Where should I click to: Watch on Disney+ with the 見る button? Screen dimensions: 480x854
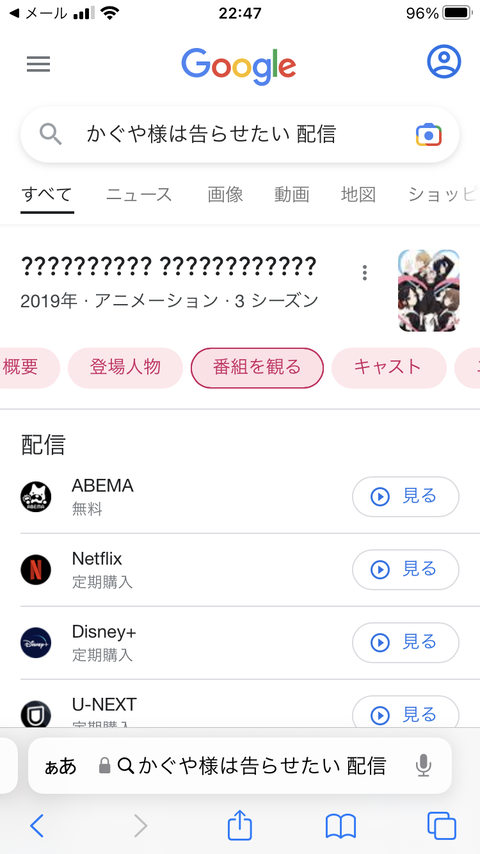coord(405,643)
